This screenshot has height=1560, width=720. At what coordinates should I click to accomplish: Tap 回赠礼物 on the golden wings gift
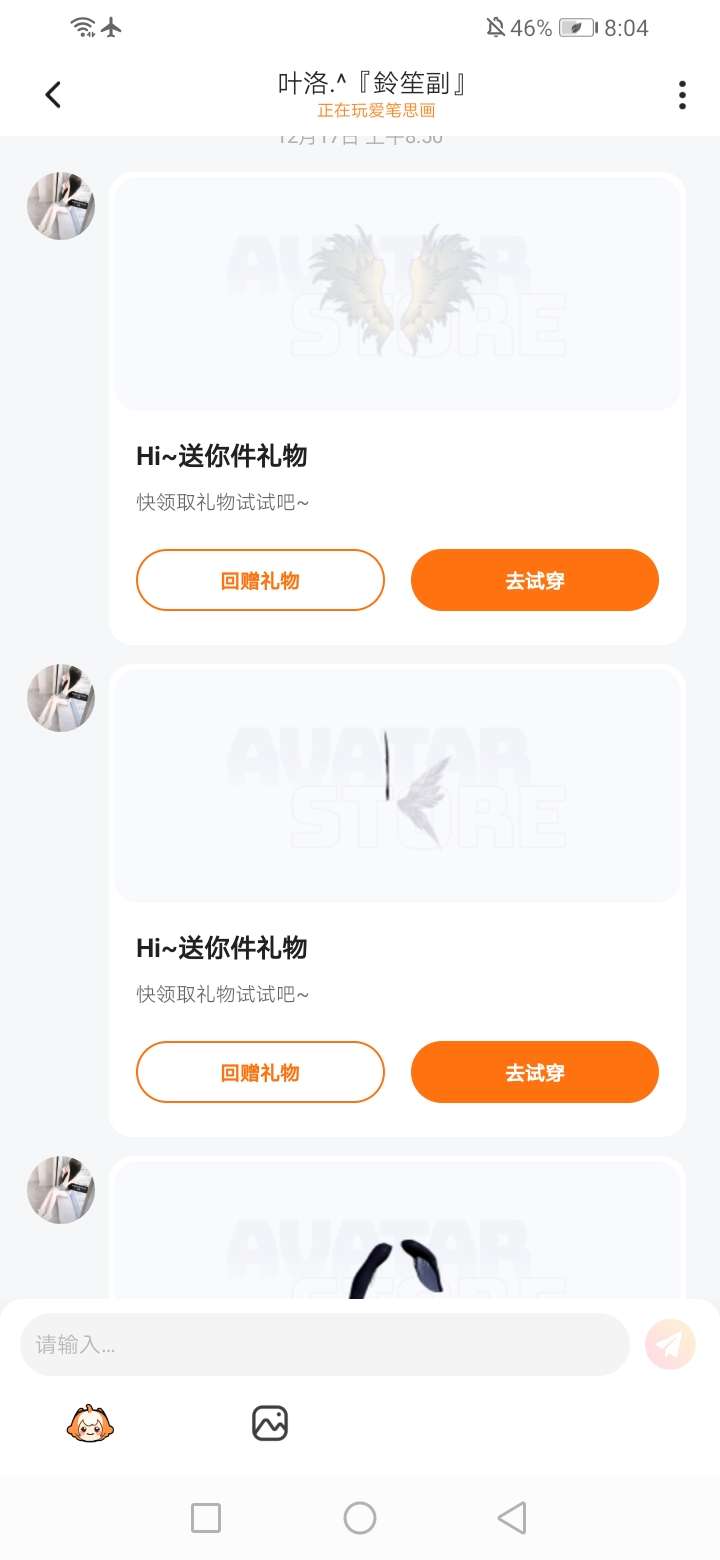260,580
